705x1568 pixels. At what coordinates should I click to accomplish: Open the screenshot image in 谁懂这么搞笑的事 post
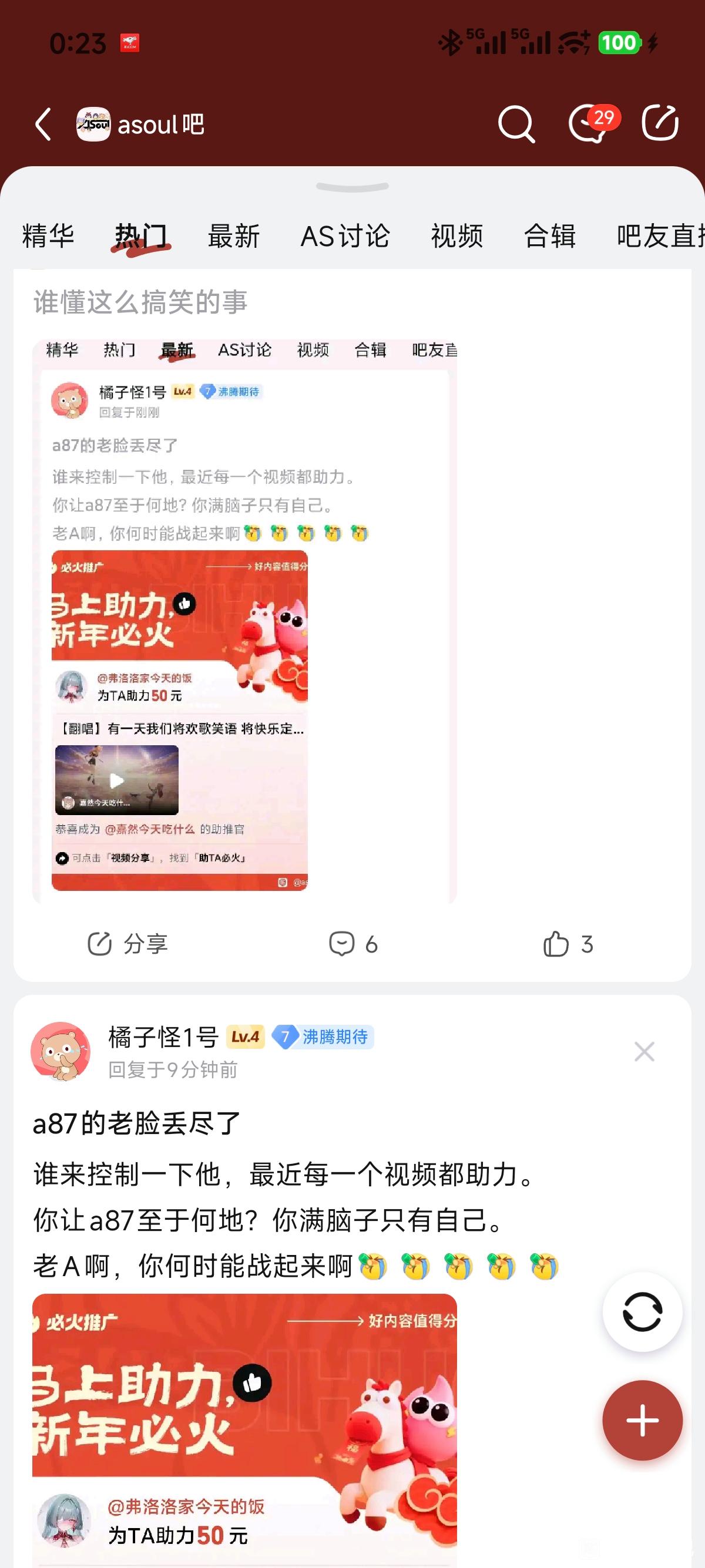pos(244,621)
